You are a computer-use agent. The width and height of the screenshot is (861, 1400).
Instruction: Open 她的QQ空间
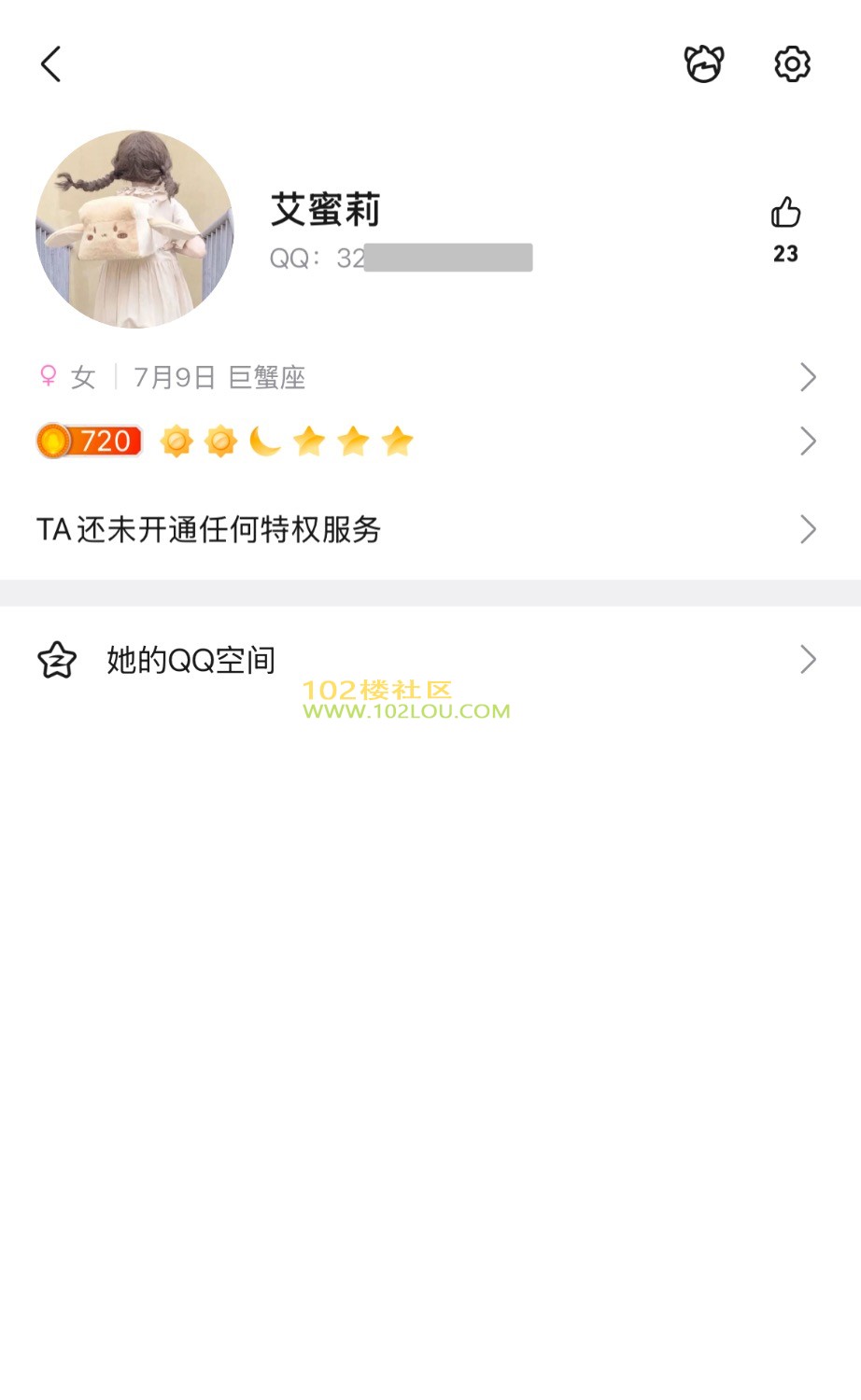click(430, 660)
